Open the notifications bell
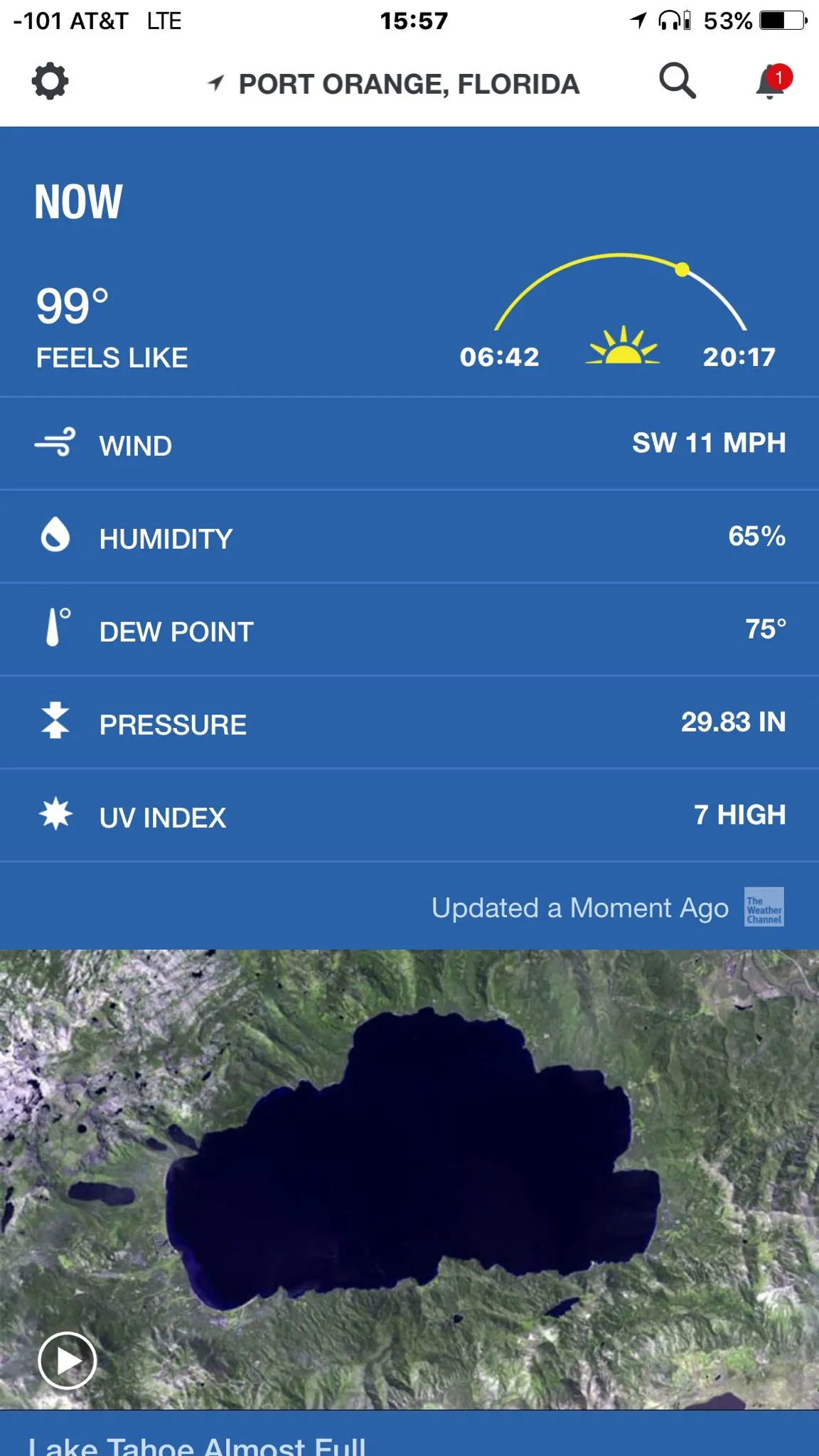 pyautogui.click(x=772, y=81)
